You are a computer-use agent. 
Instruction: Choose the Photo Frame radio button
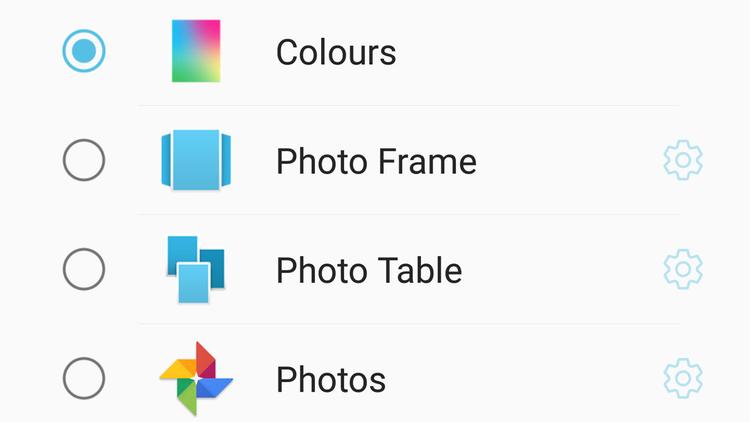pyautogui.click(x=84, y=160)
